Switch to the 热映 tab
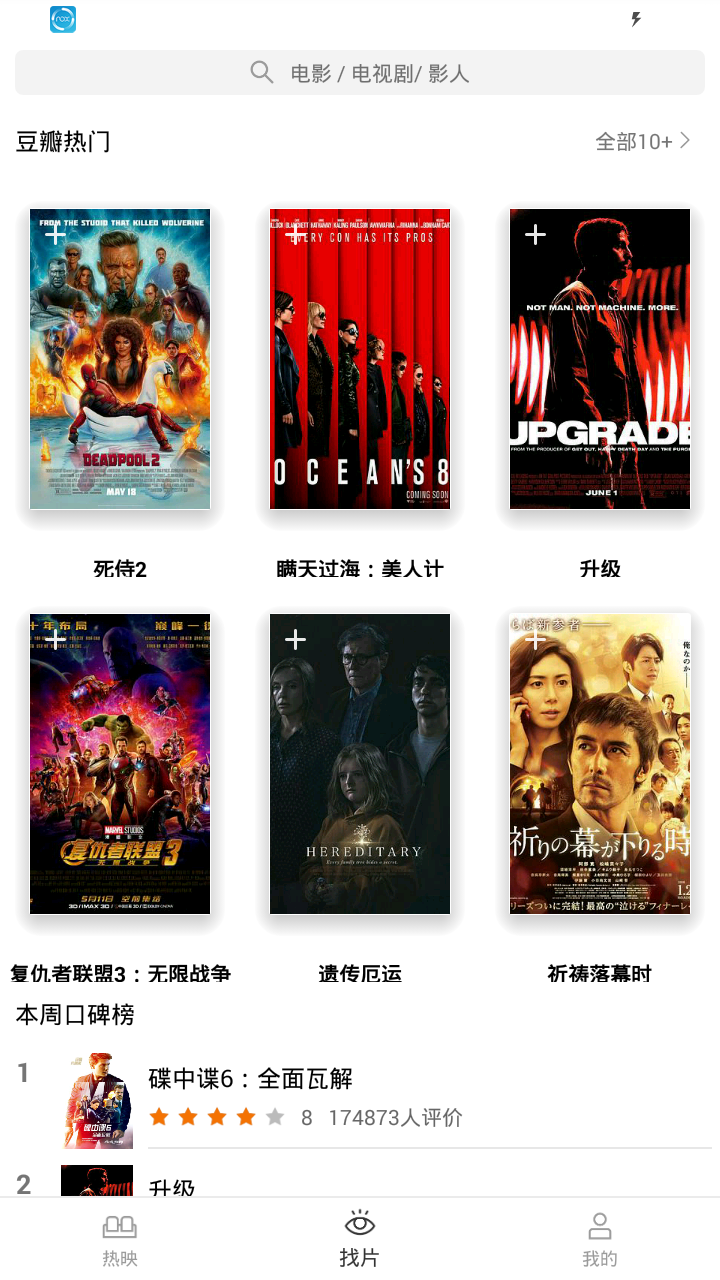 click(x=120, y=1240)
